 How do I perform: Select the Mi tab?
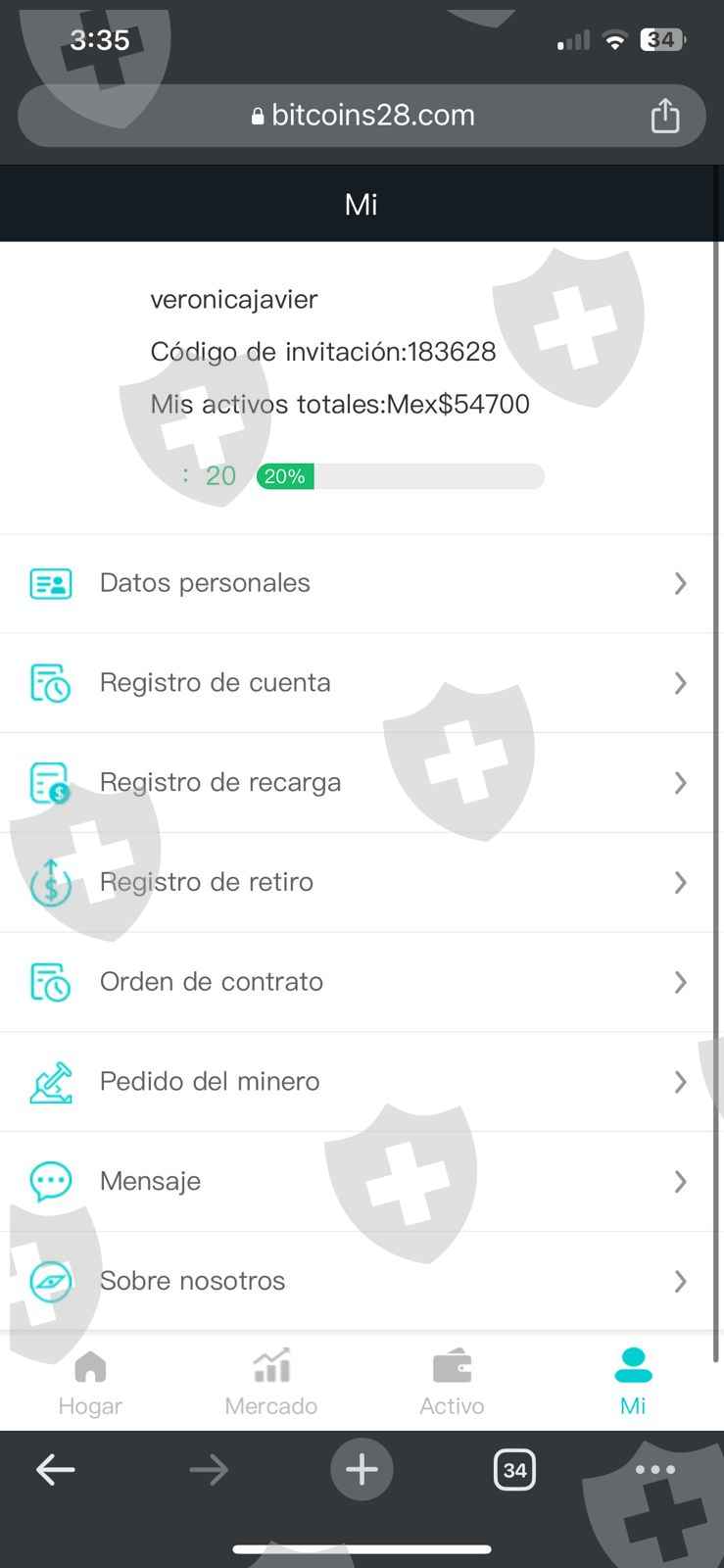click(633, 1382)
